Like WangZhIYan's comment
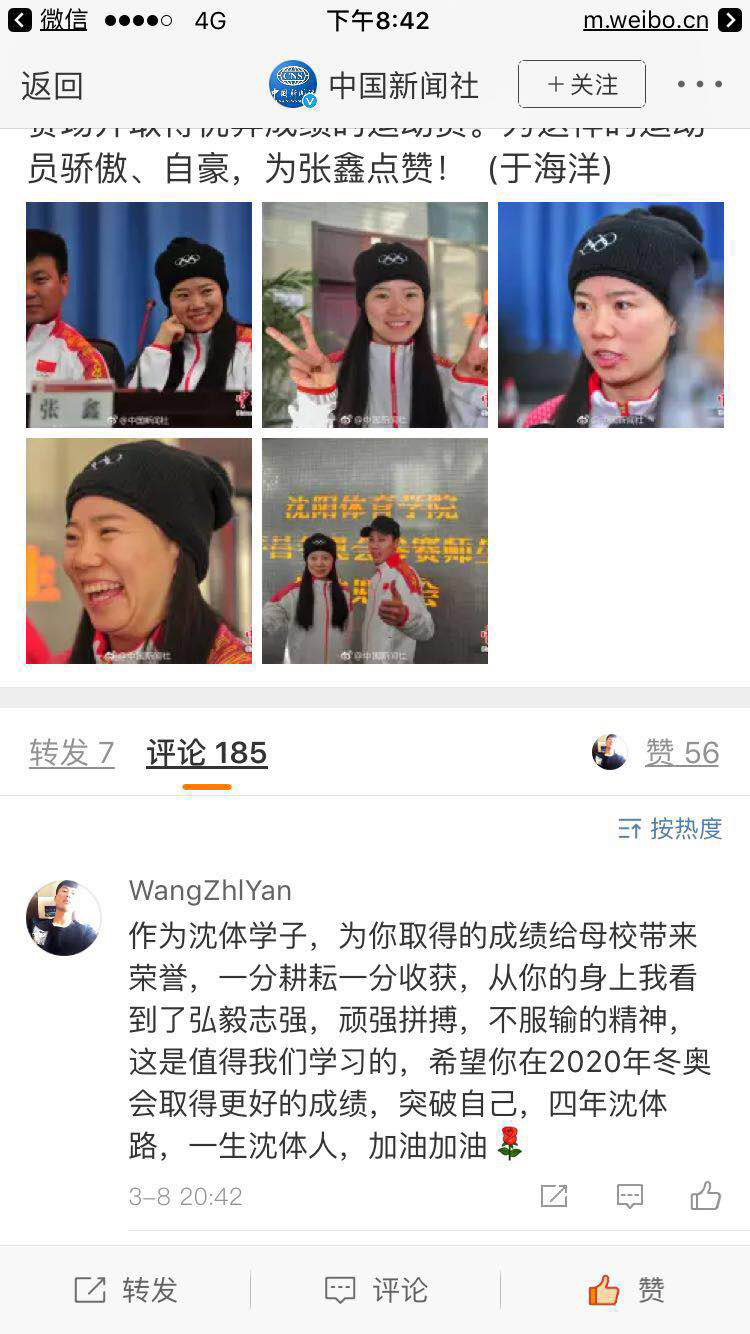The width and height of the screenshot is (750, 1334). tap(706, 1196)
